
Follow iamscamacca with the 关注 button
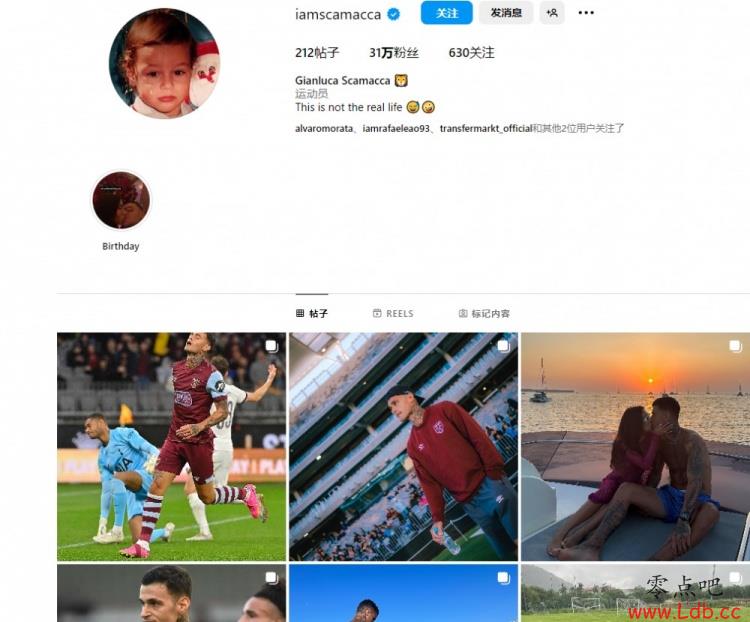446,13
